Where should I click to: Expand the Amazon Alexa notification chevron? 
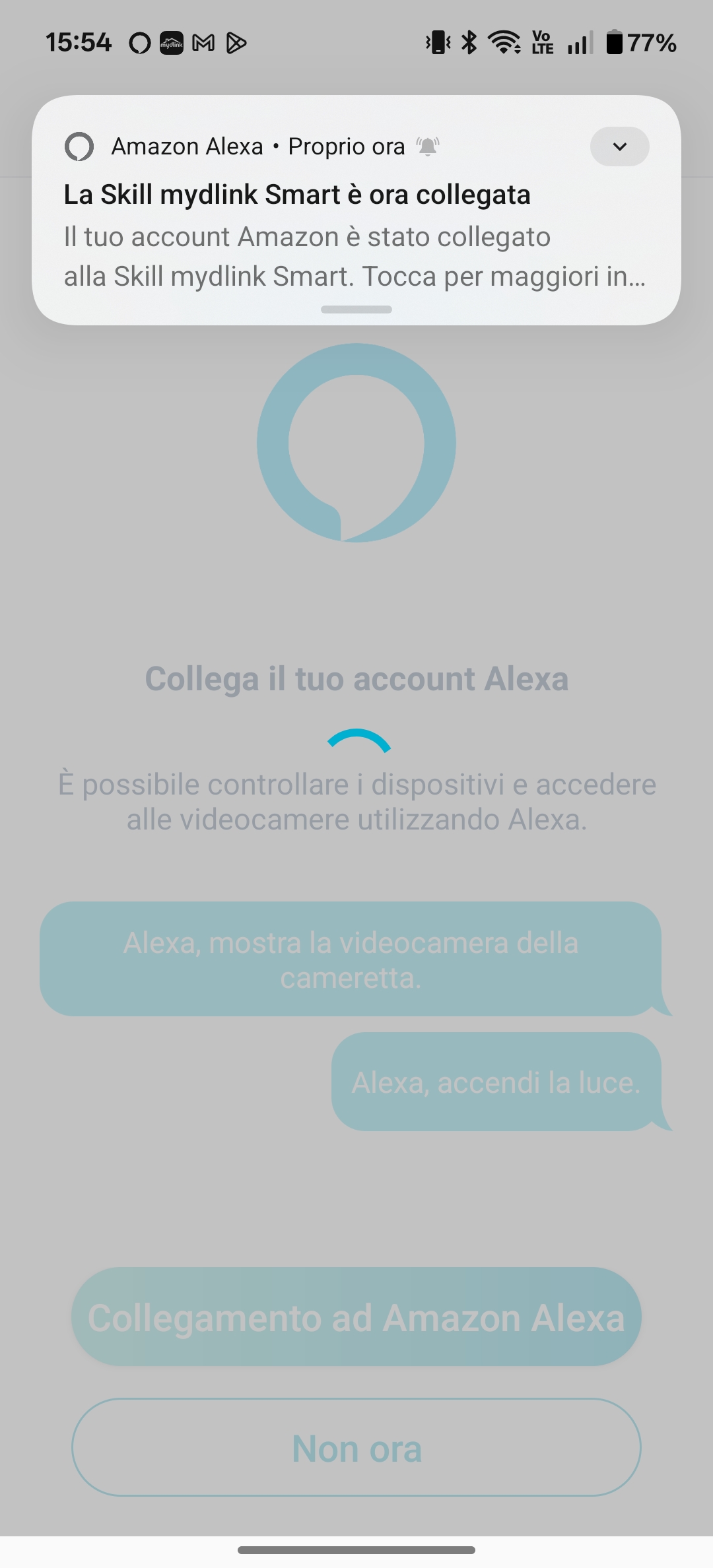click(619, 147)
